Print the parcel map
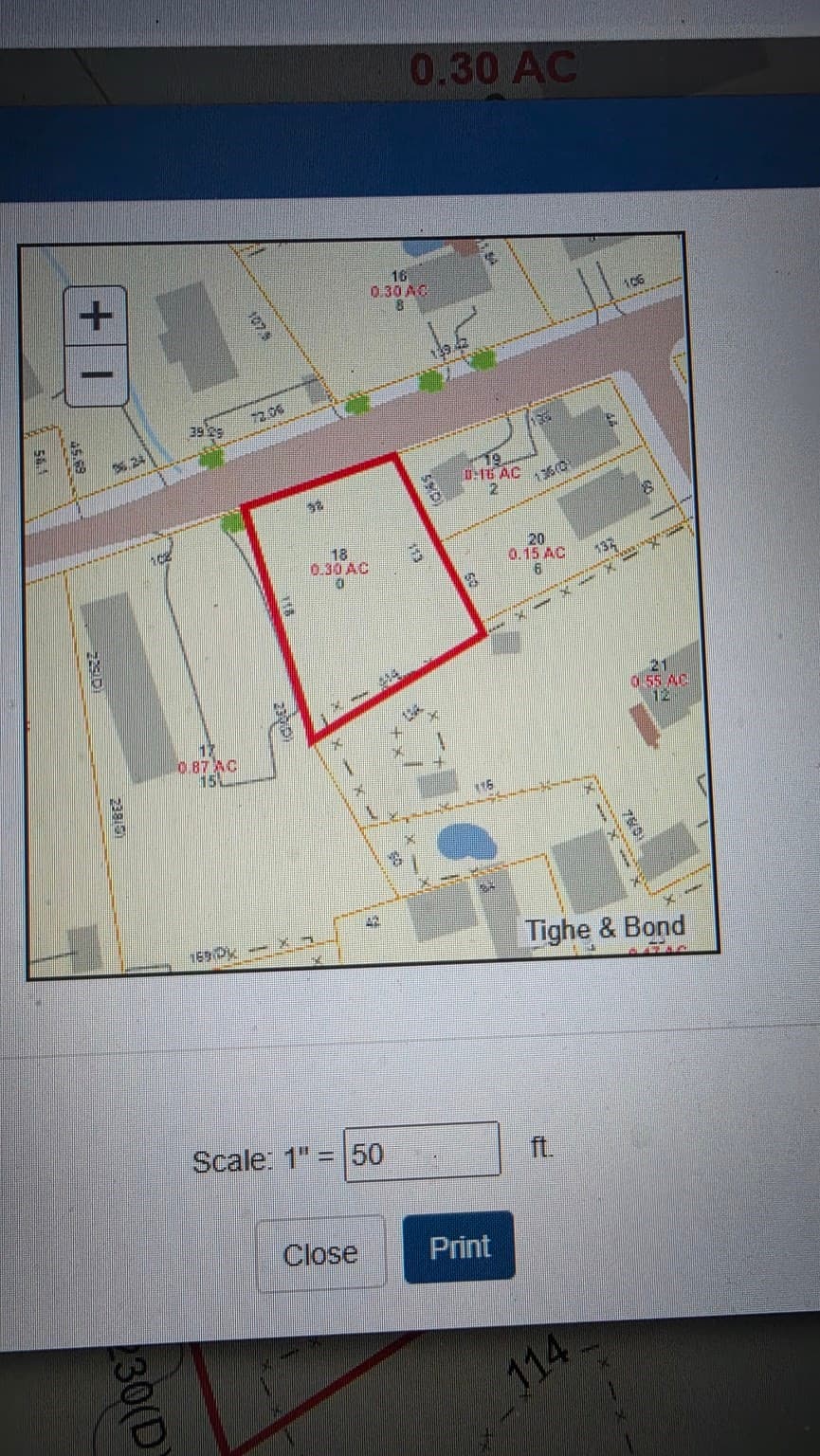The height and width of the screenshot is (1456, 820). point(460,1247)
